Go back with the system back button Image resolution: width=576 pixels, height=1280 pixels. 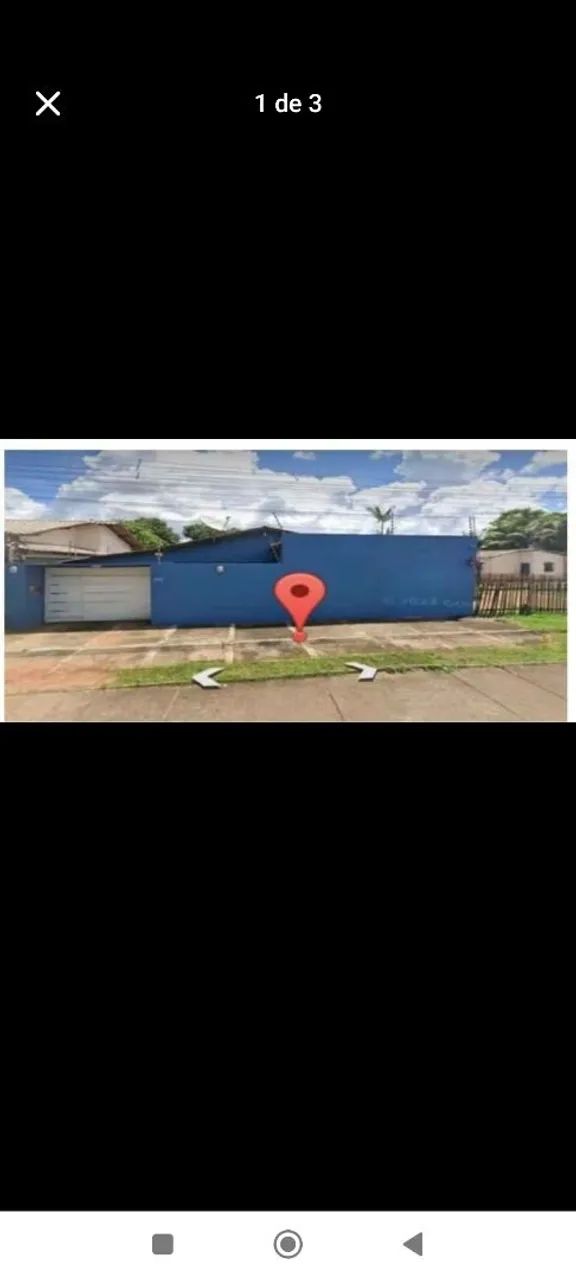[x=413, y=1244]
